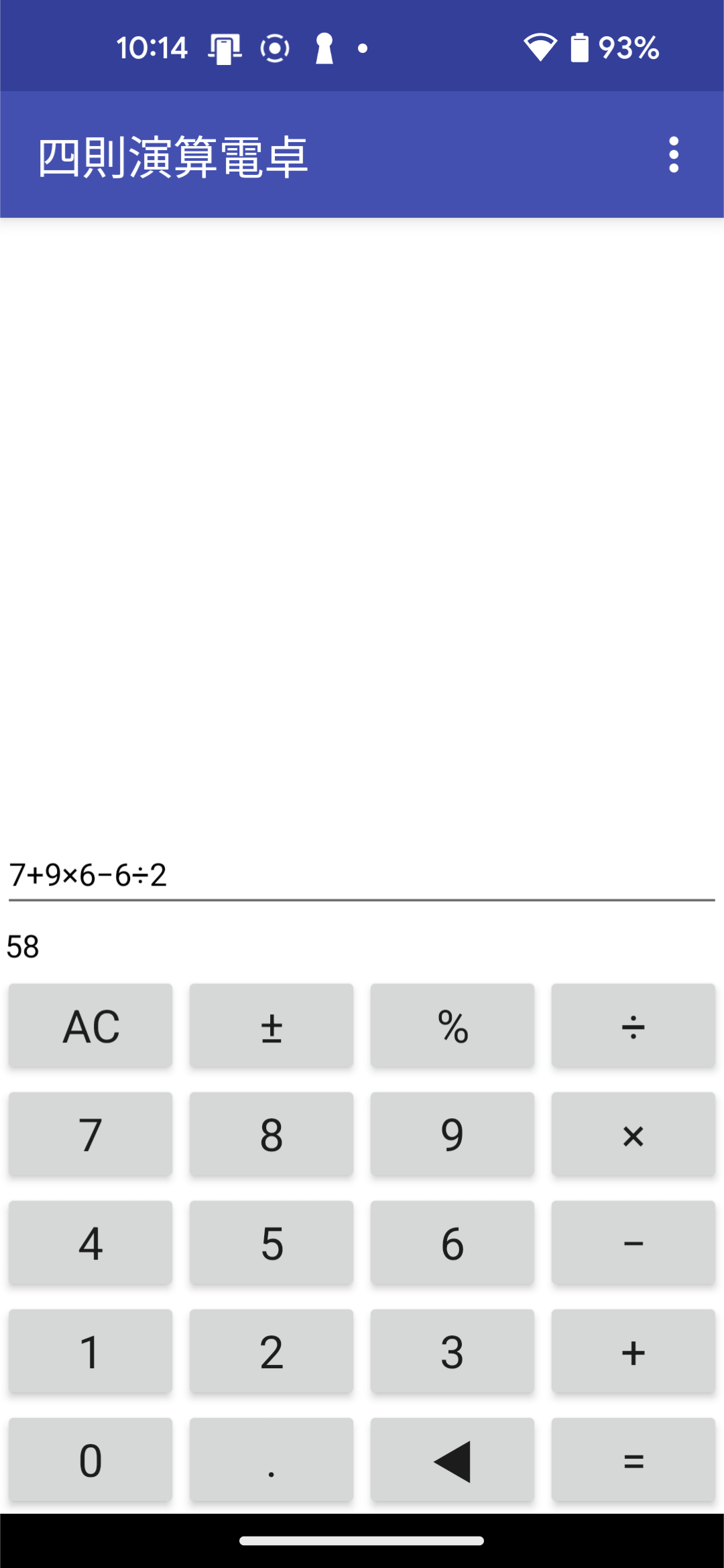Choose the multiplication operator key
The image size is (724, 1568).
point(633,1134)
